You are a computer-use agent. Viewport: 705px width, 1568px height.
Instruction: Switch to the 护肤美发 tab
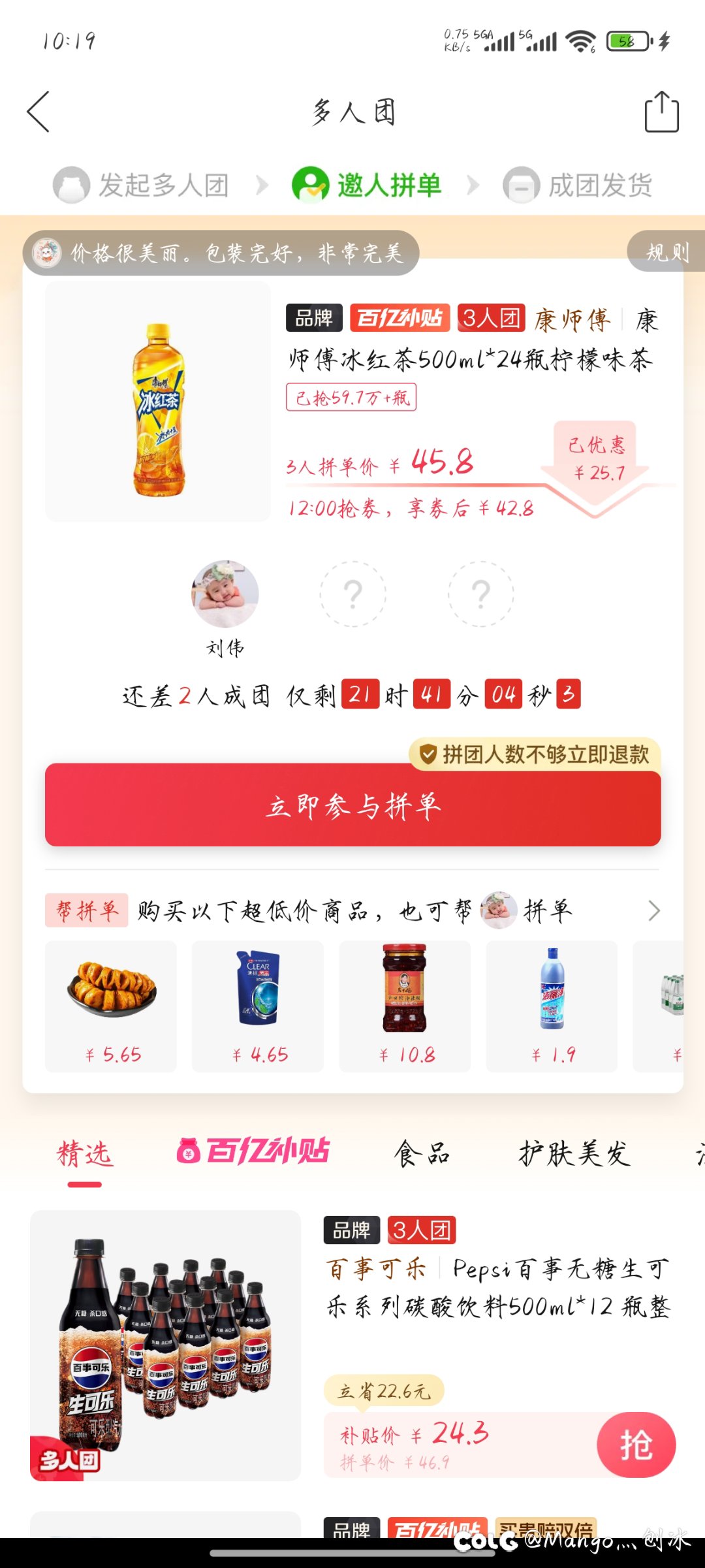click(x=575, y=1153)
